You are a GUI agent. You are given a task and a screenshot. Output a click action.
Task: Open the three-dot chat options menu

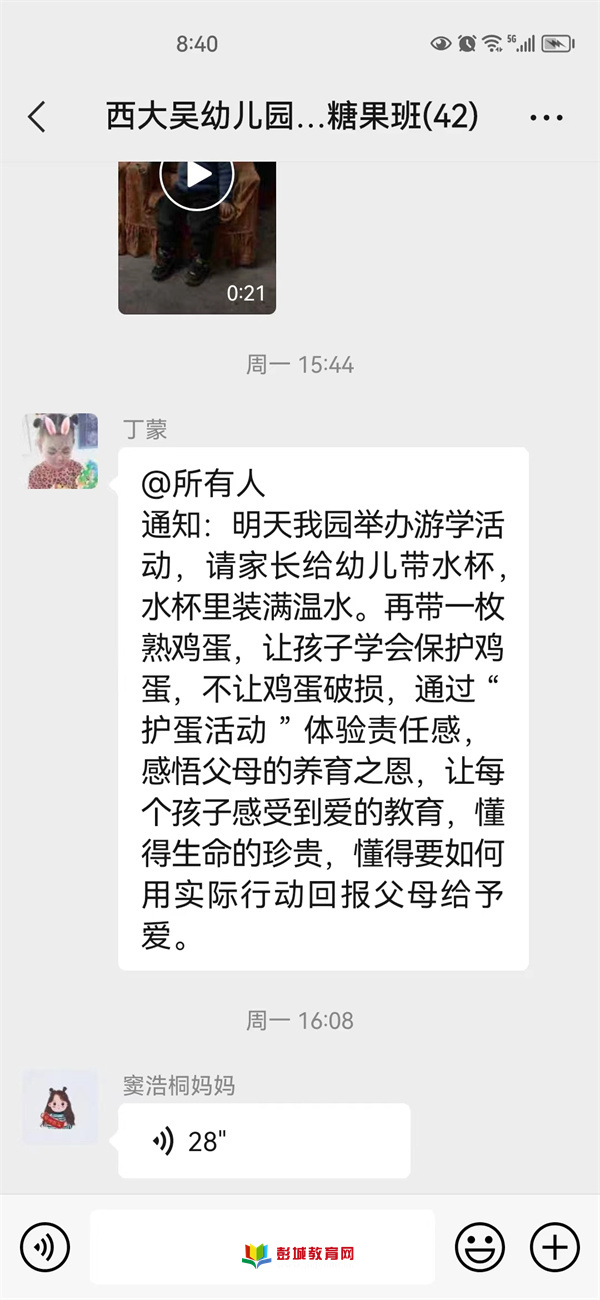click(x=546, y=118)
